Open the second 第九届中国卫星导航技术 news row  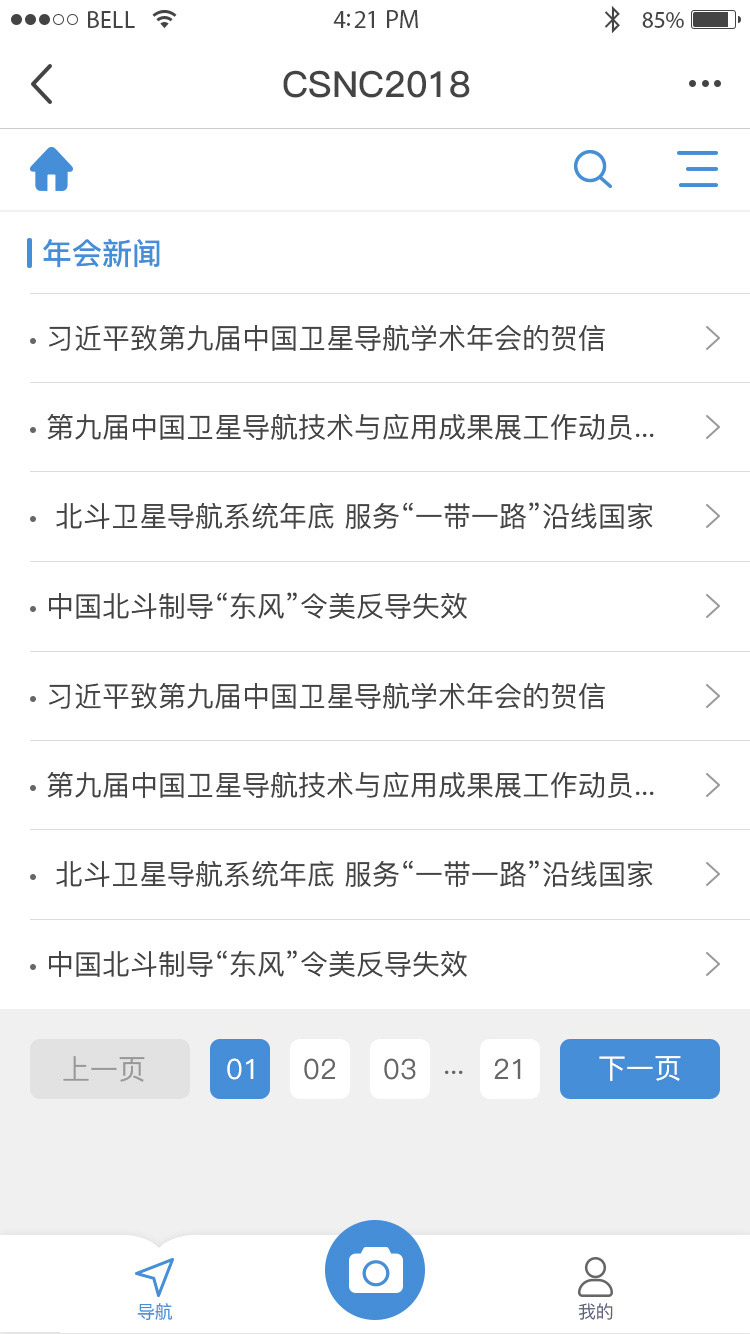[375, 785]
